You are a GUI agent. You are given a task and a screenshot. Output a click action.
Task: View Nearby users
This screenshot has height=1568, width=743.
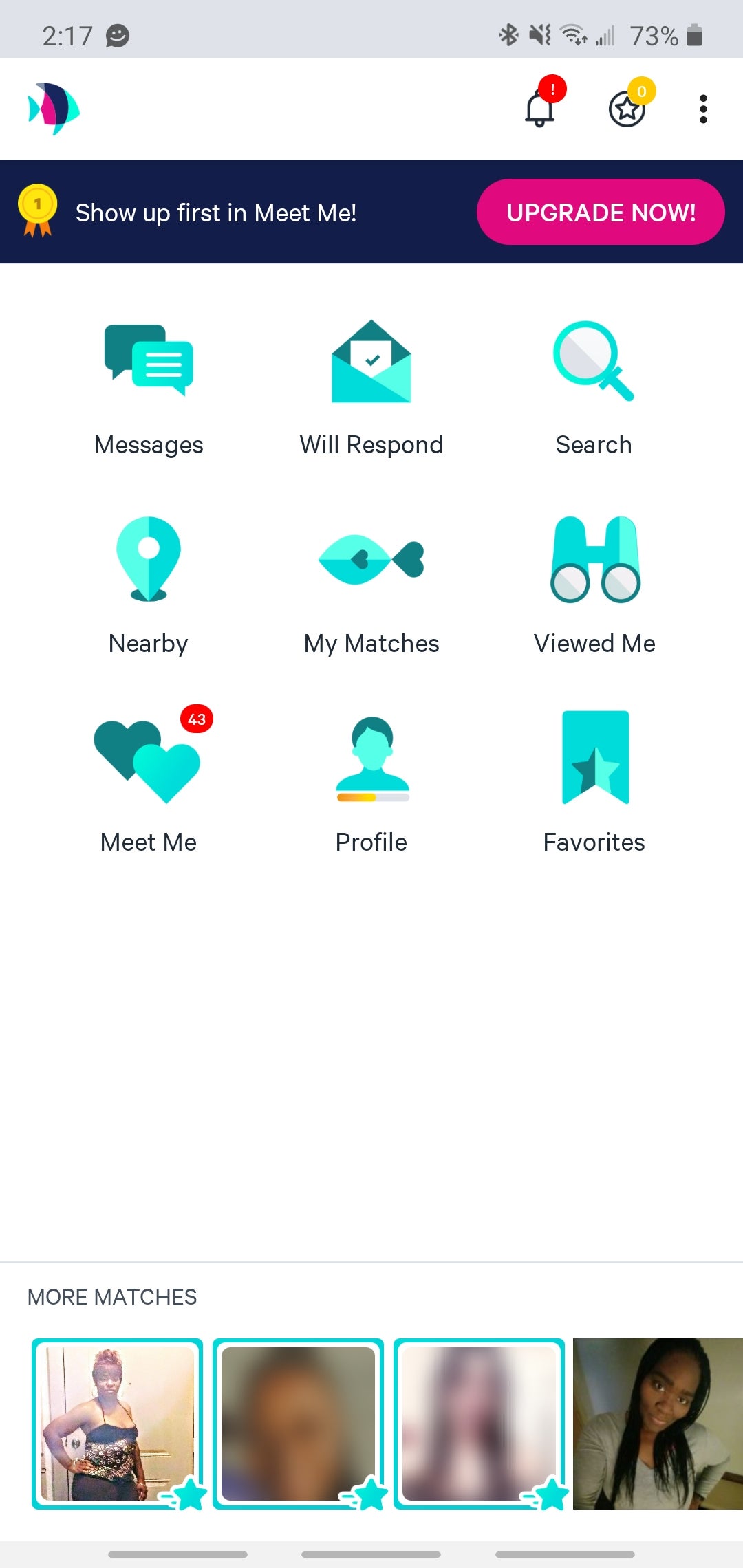point(149,586)
